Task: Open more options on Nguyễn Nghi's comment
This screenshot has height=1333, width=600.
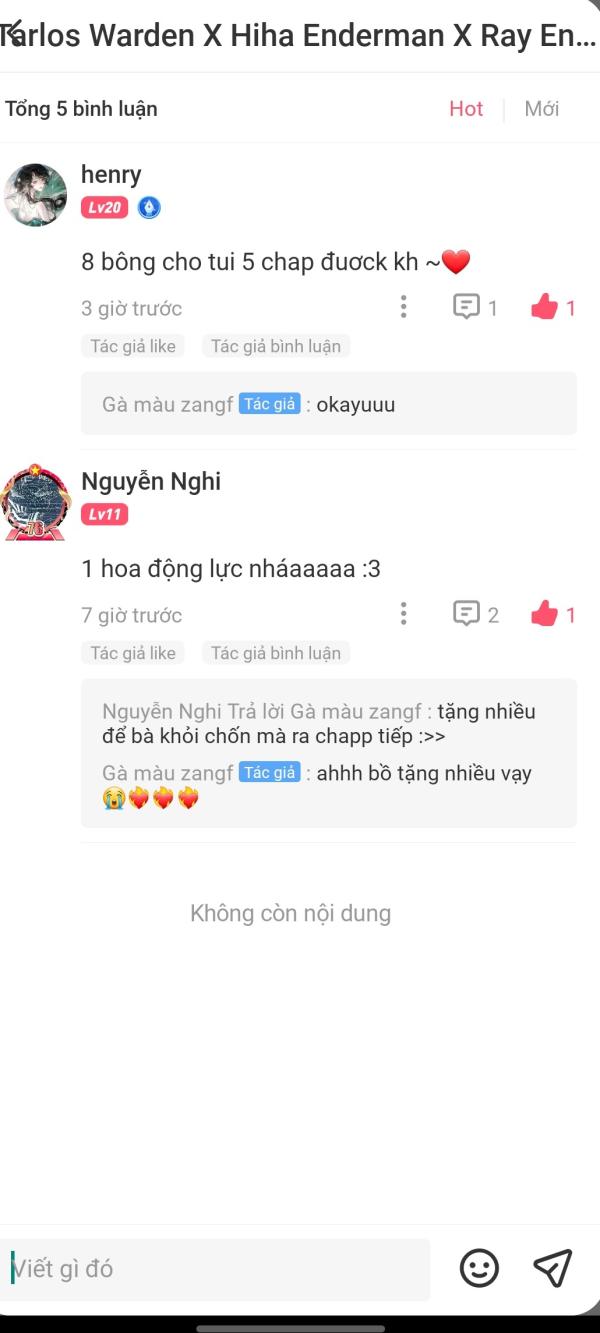Action: (x=403, y=614)
